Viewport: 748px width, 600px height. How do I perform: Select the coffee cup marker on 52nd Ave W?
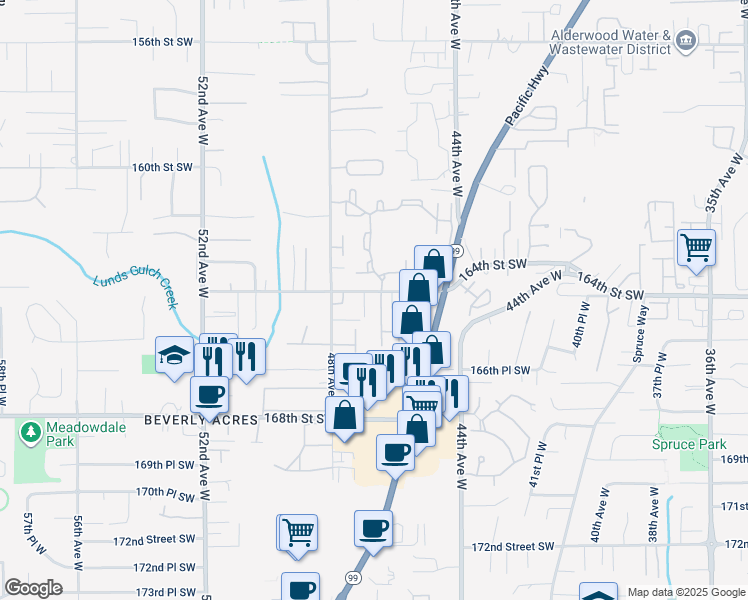tap(209, 395)
